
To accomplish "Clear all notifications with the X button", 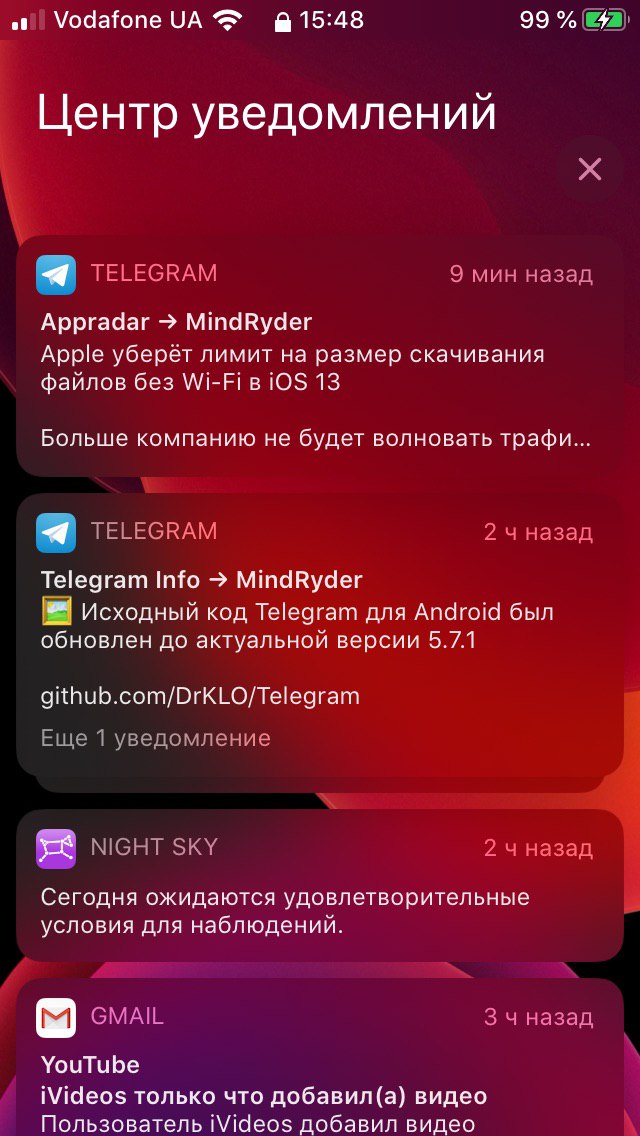I will point(590,170).
